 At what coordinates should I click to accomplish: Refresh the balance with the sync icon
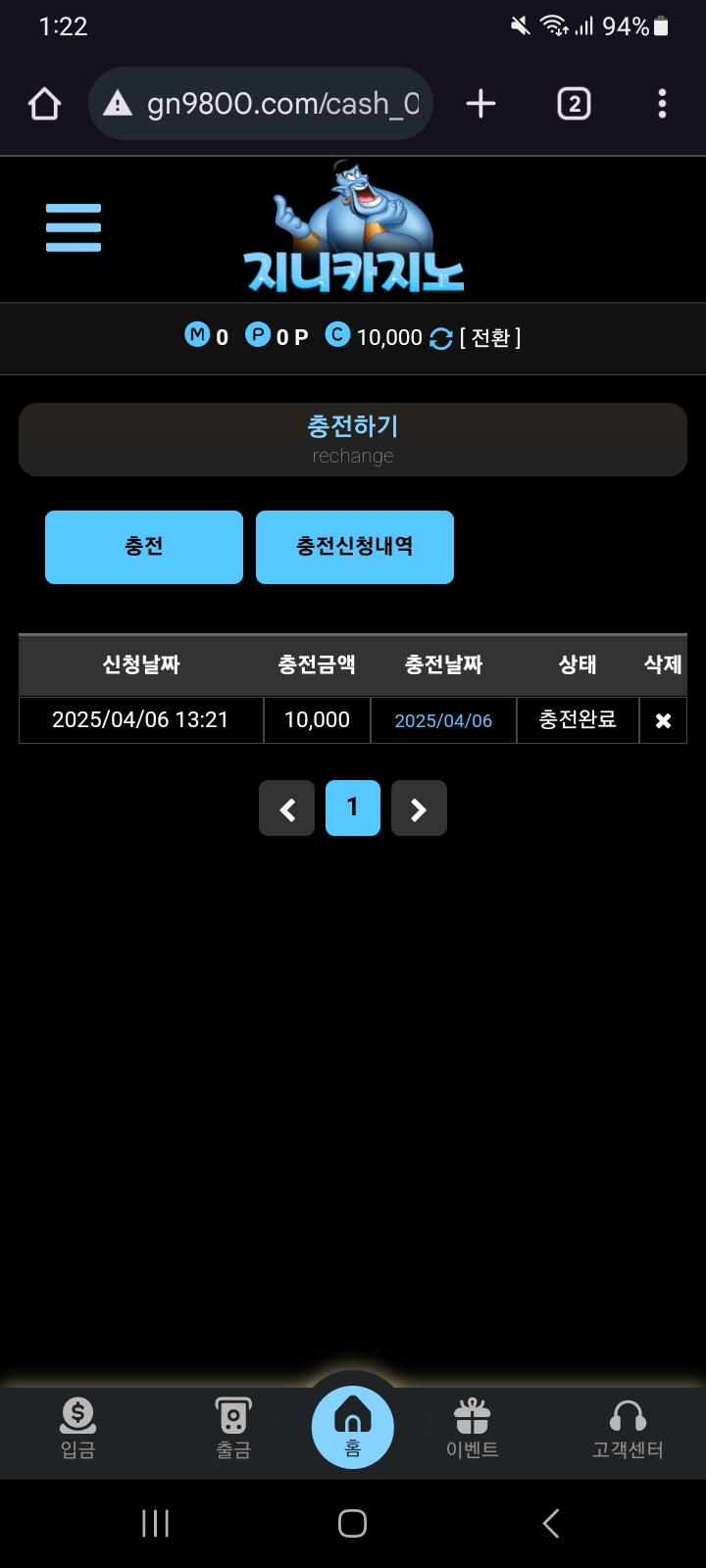coord(440,338)
